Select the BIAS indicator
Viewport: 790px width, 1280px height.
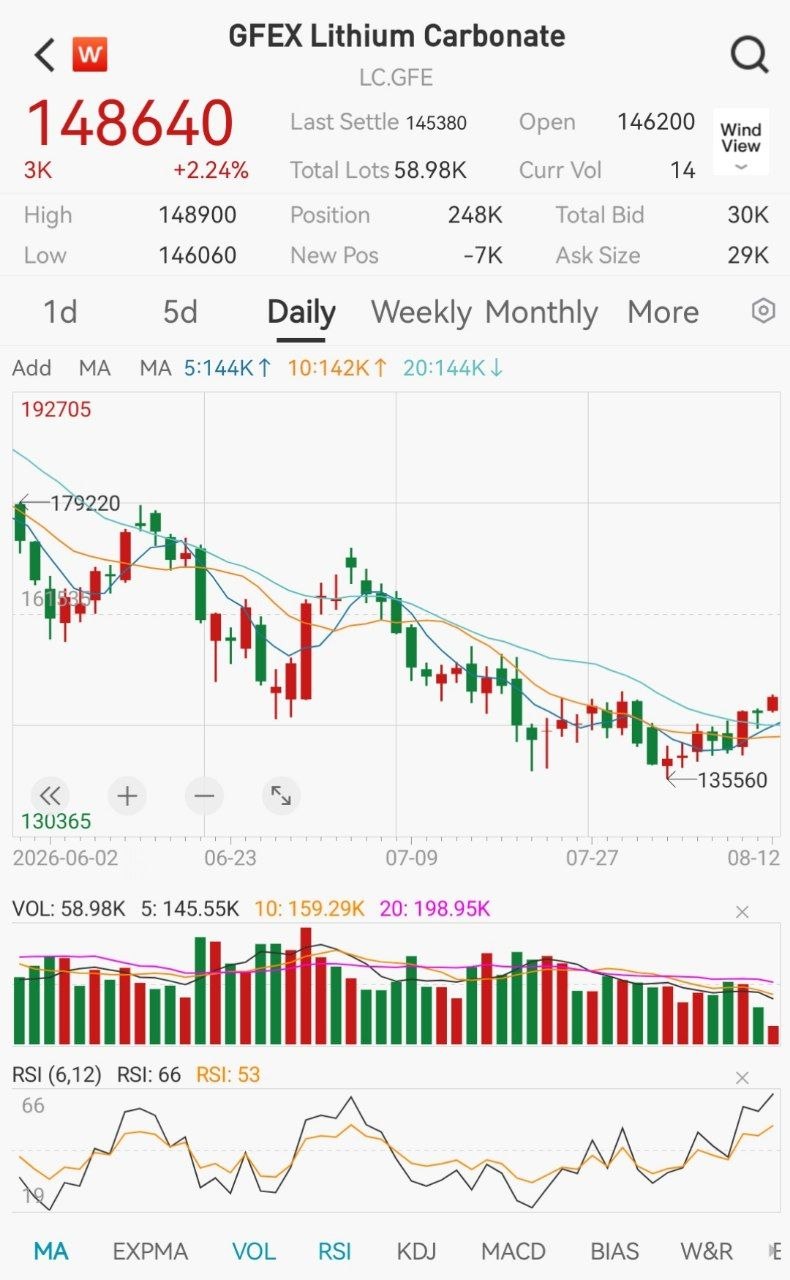pos(613,1251)
